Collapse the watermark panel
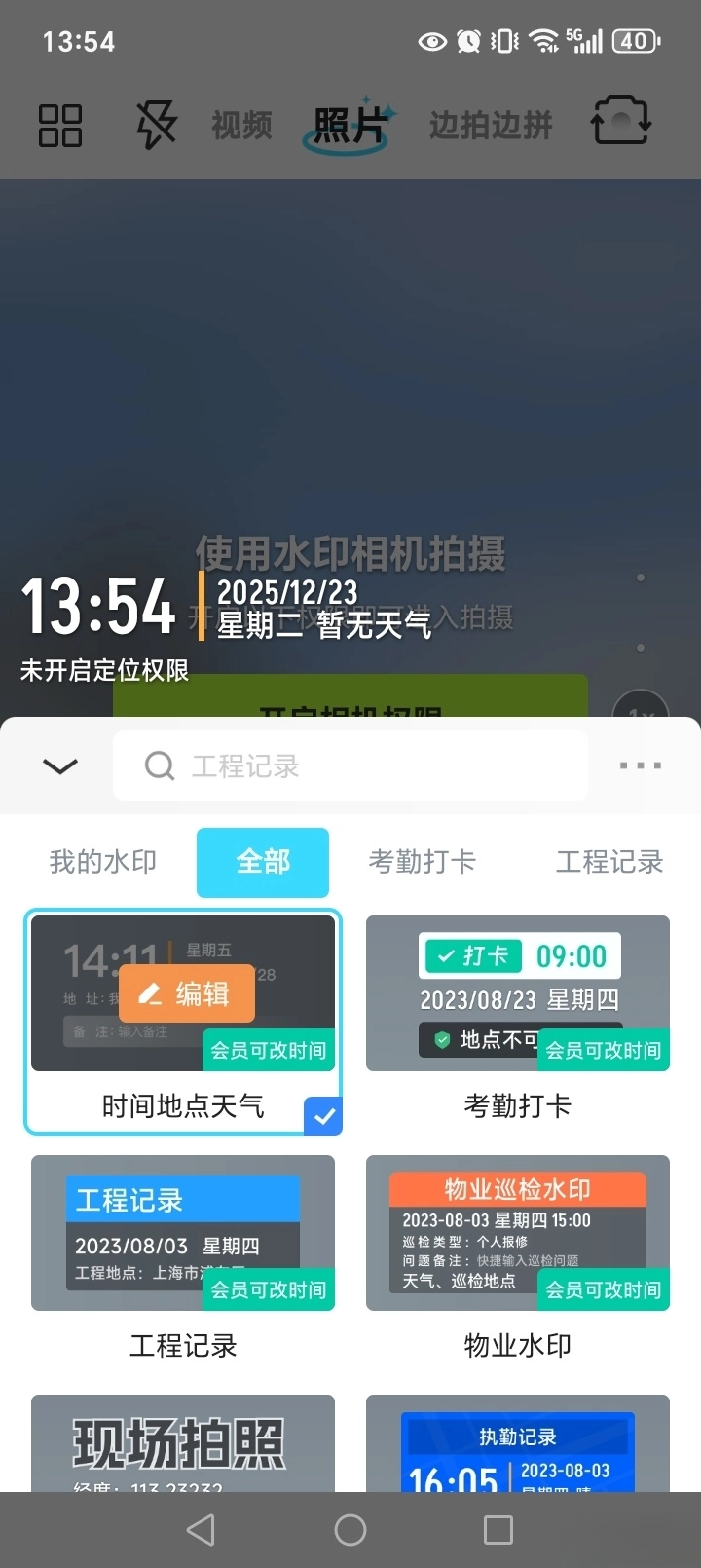This screenshot has width=701, height=1568. click(60, 766)
